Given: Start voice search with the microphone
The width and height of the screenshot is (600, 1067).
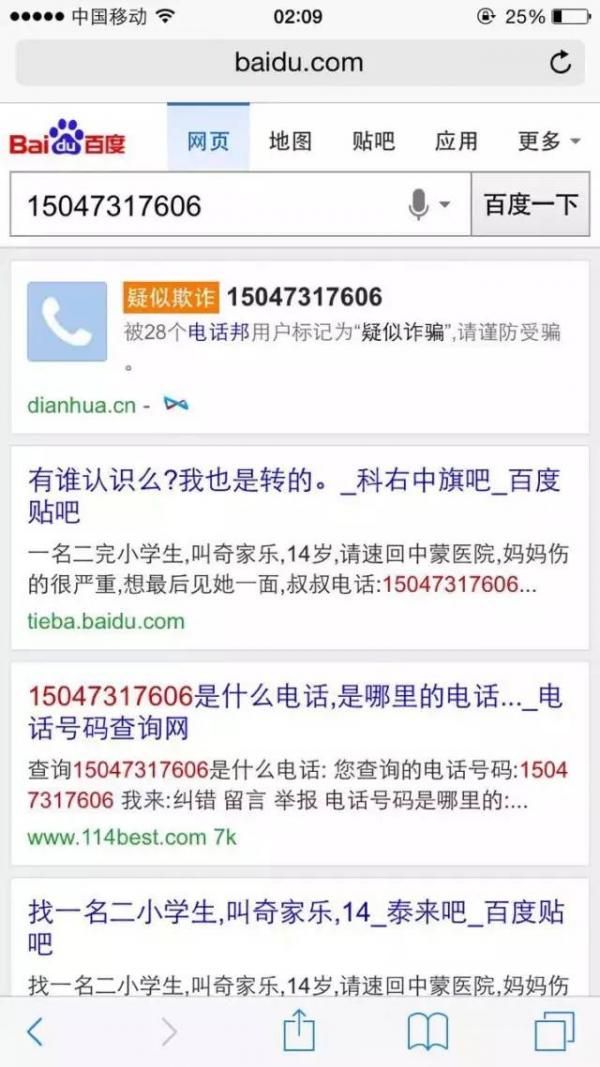Looking at the screenshot, I should point(420,205).
